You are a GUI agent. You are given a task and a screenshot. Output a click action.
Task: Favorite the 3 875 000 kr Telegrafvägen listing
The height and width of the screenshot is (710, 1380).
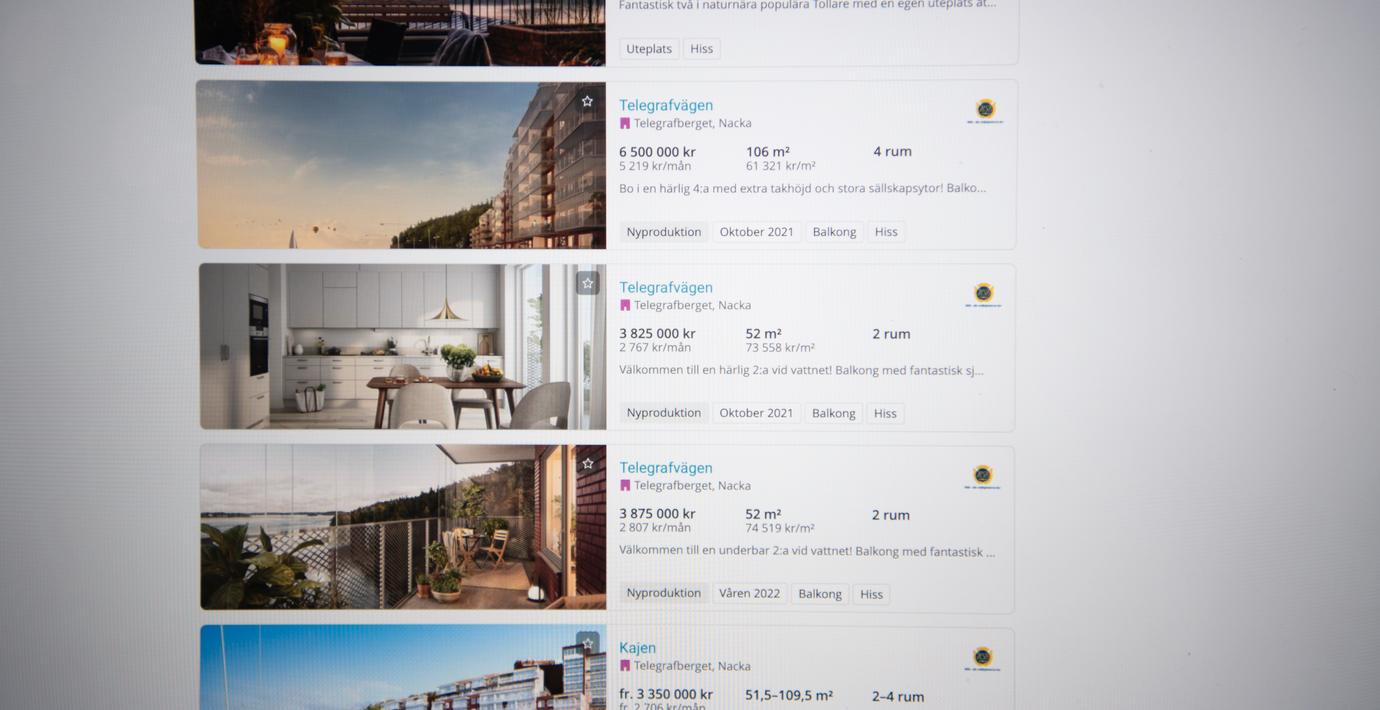click(x=588, y=463)
